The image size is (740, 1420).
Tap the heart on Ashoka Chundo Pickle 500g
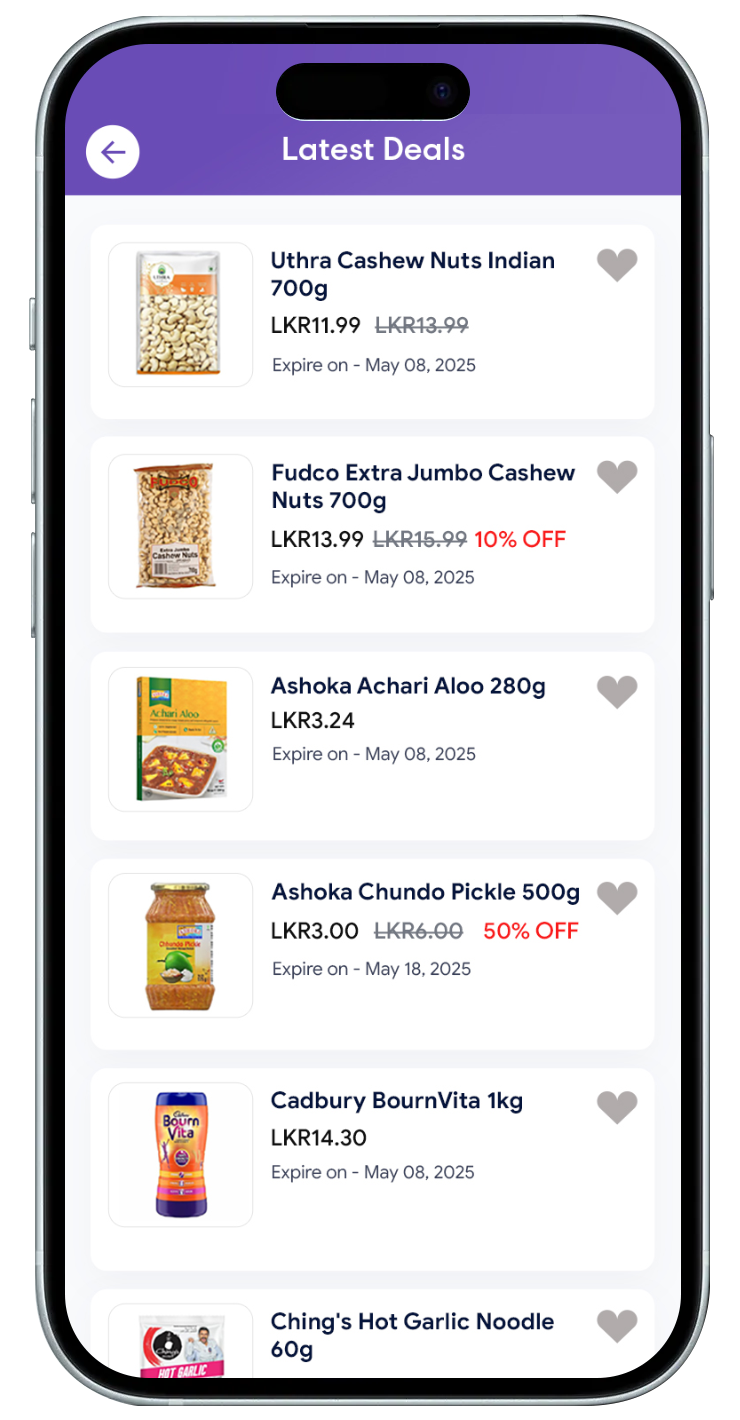pos(617,898)
